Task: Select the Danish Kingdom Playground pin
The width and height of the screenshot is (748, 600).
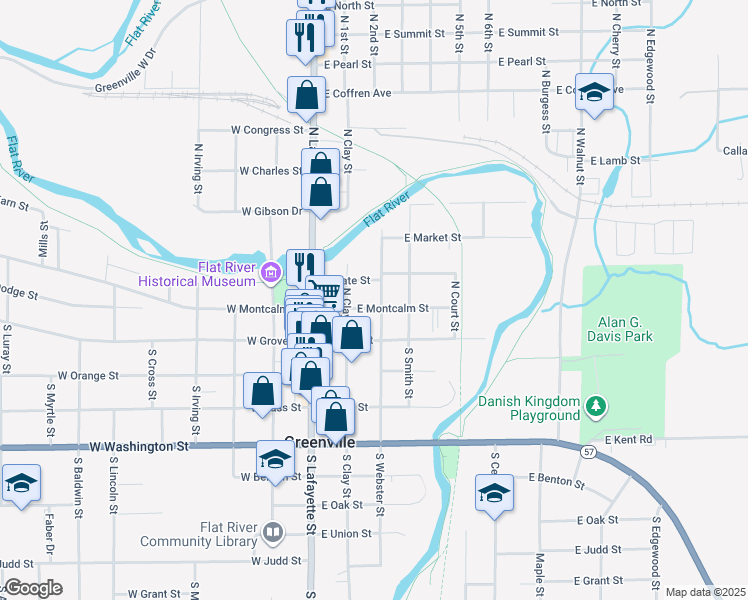Action: [x=596, y=406]
